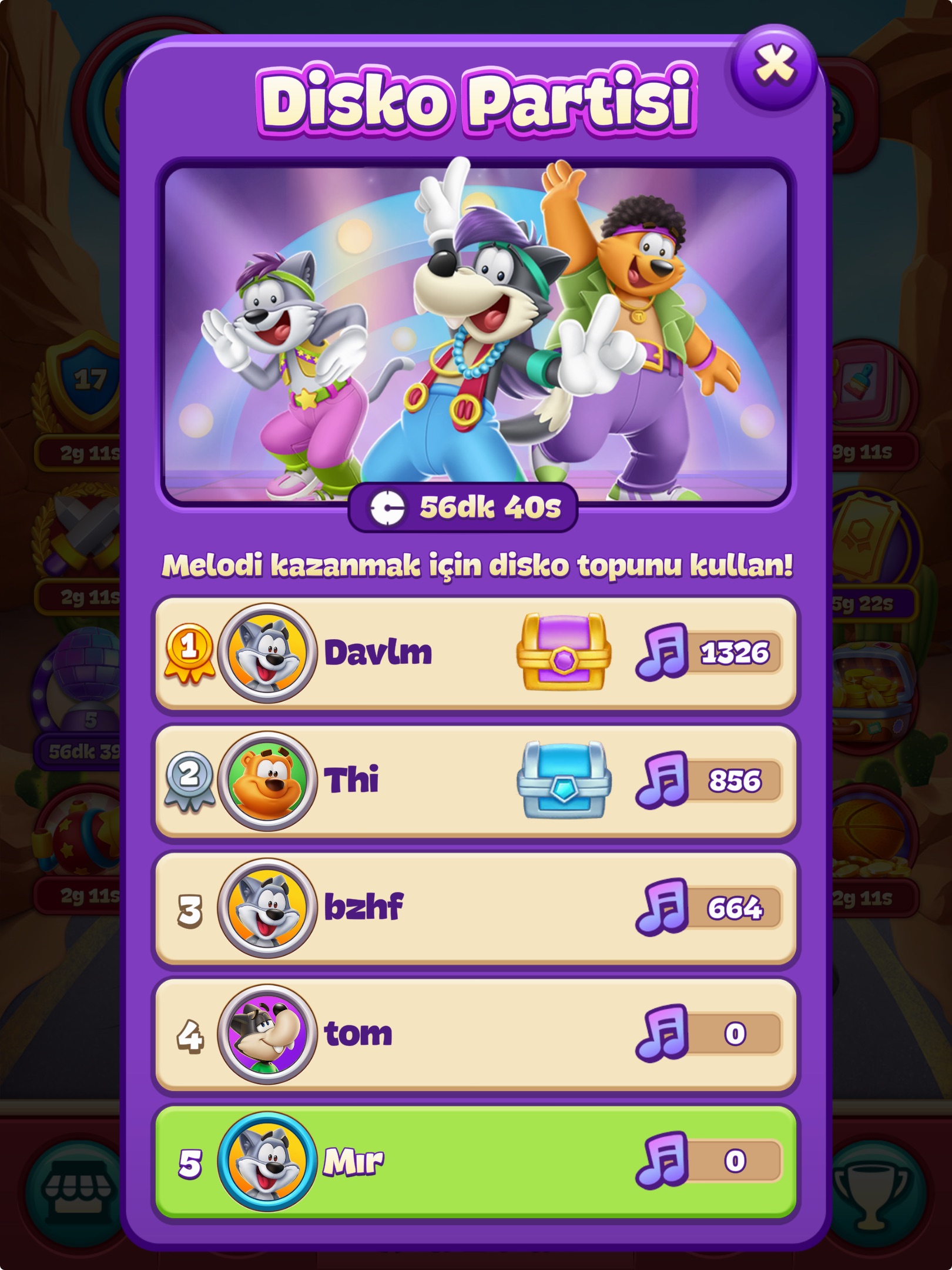Open Thi's second place chest reward
Viewport: 952px width, 1270px height.
coord(563,780)
